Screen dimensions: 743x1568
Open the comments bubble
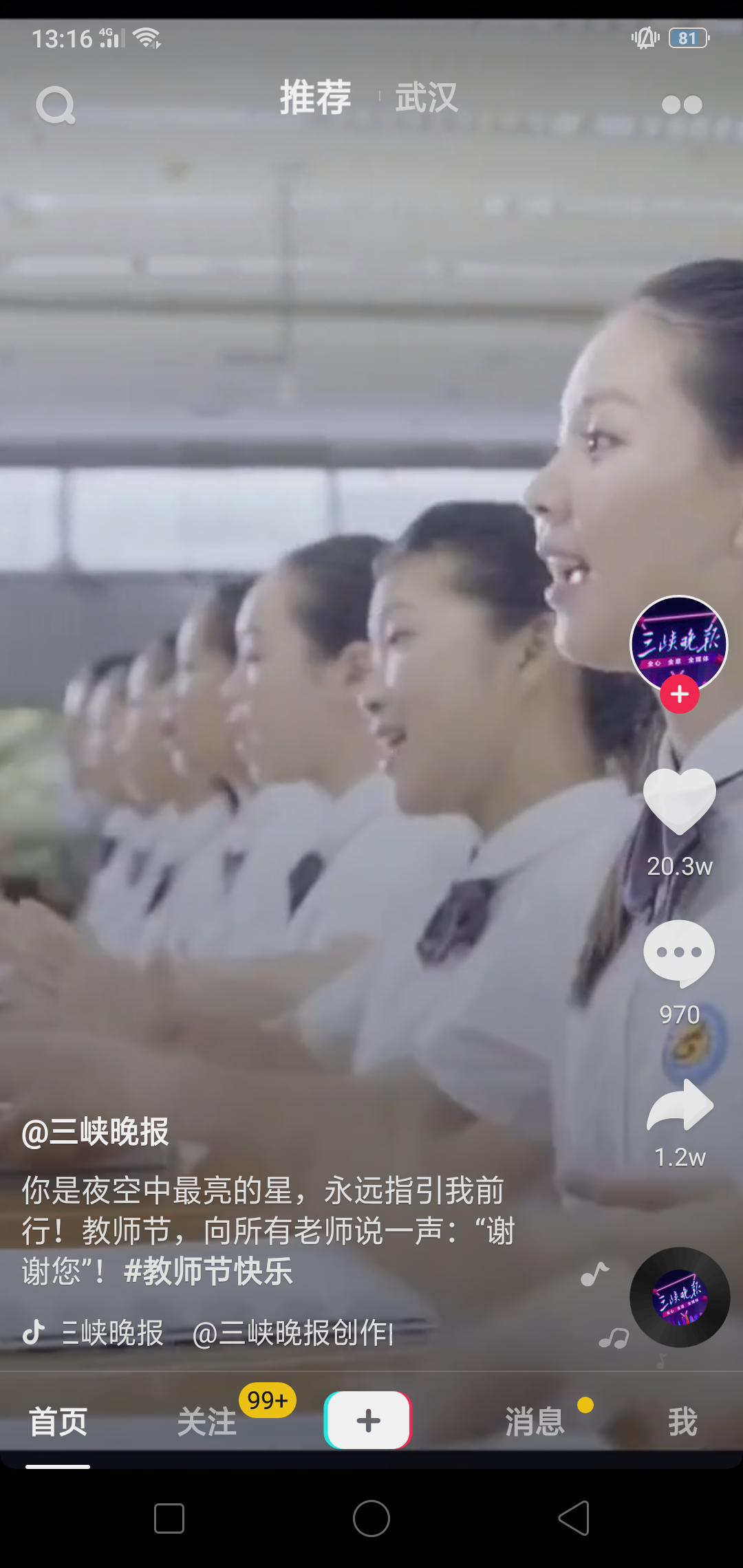tap(680, 953)
